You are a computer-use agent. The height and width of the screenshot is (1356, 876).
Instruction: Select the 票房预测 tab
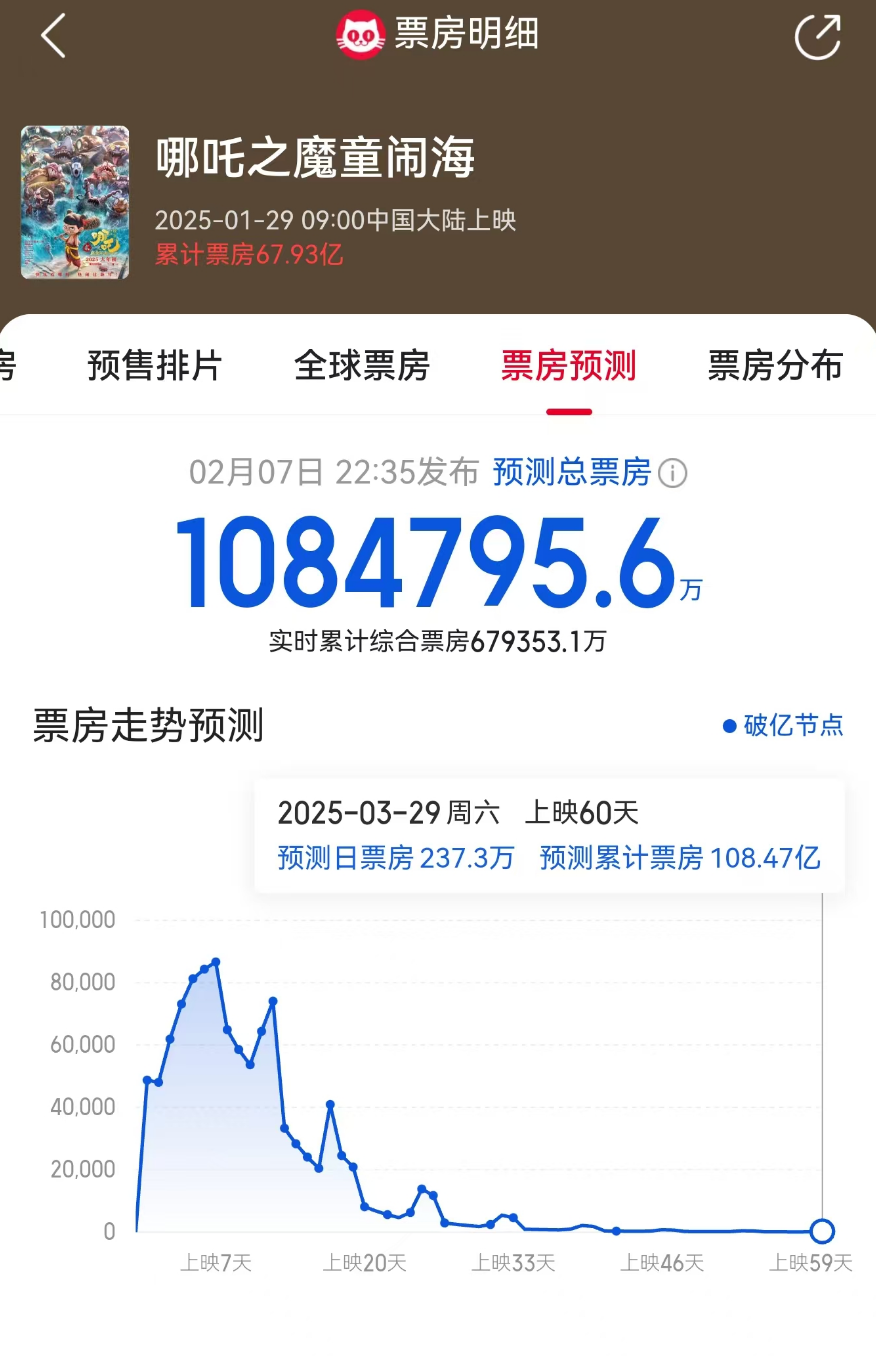click(568, 366)
